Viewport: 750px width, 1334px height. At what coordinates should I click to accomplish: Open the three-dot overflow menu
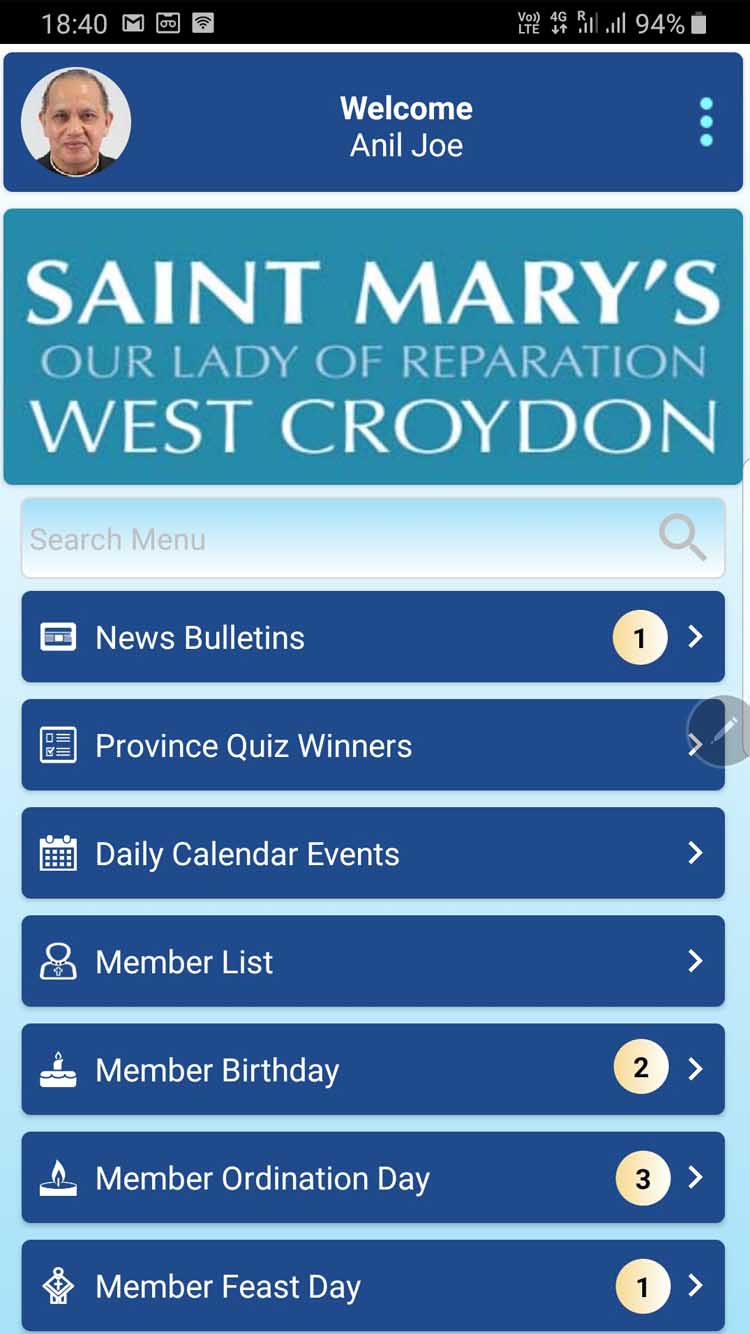coord(706,123)
